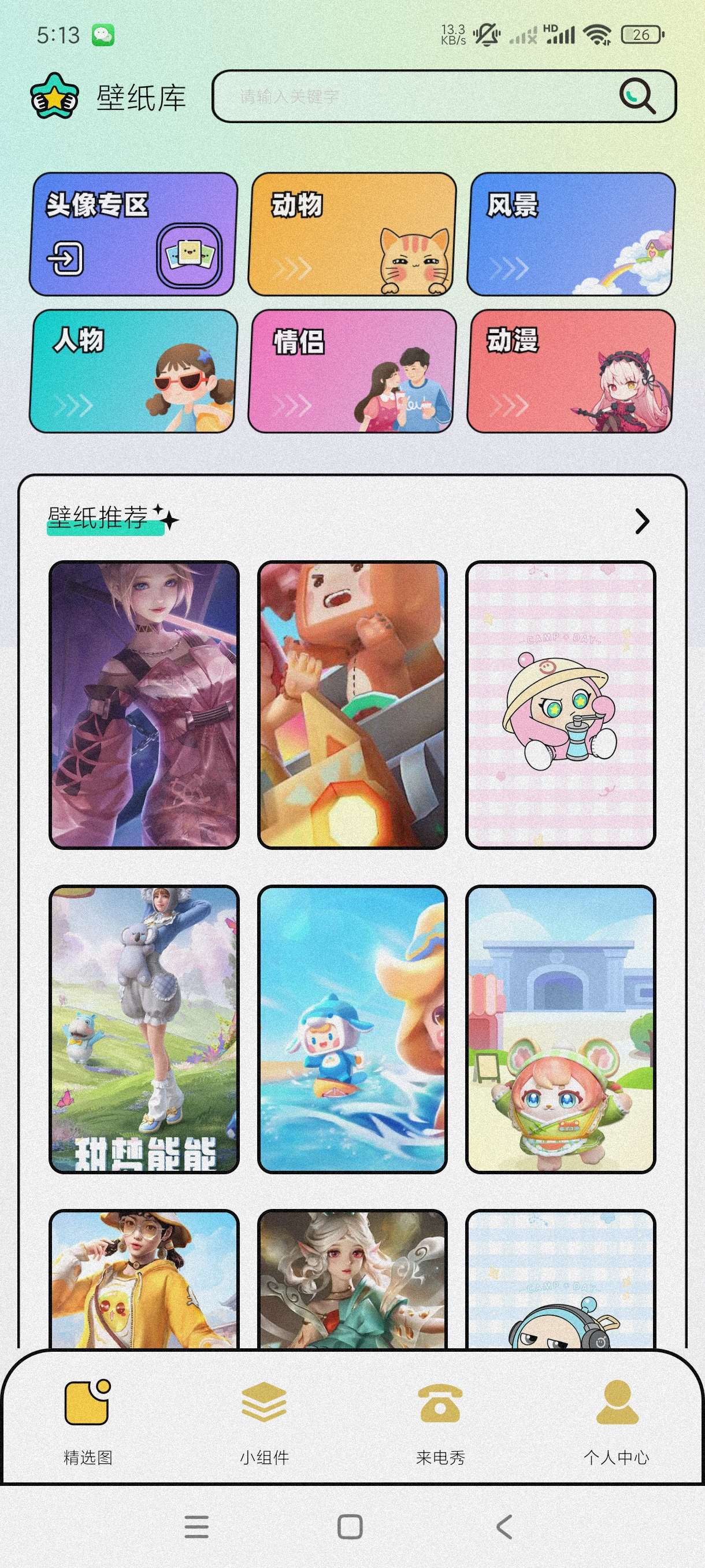View the pink CAMP DAY wallpaper
Image resolution: width=705 pixels, height=1568 pixels.
(x=560, y=704)
